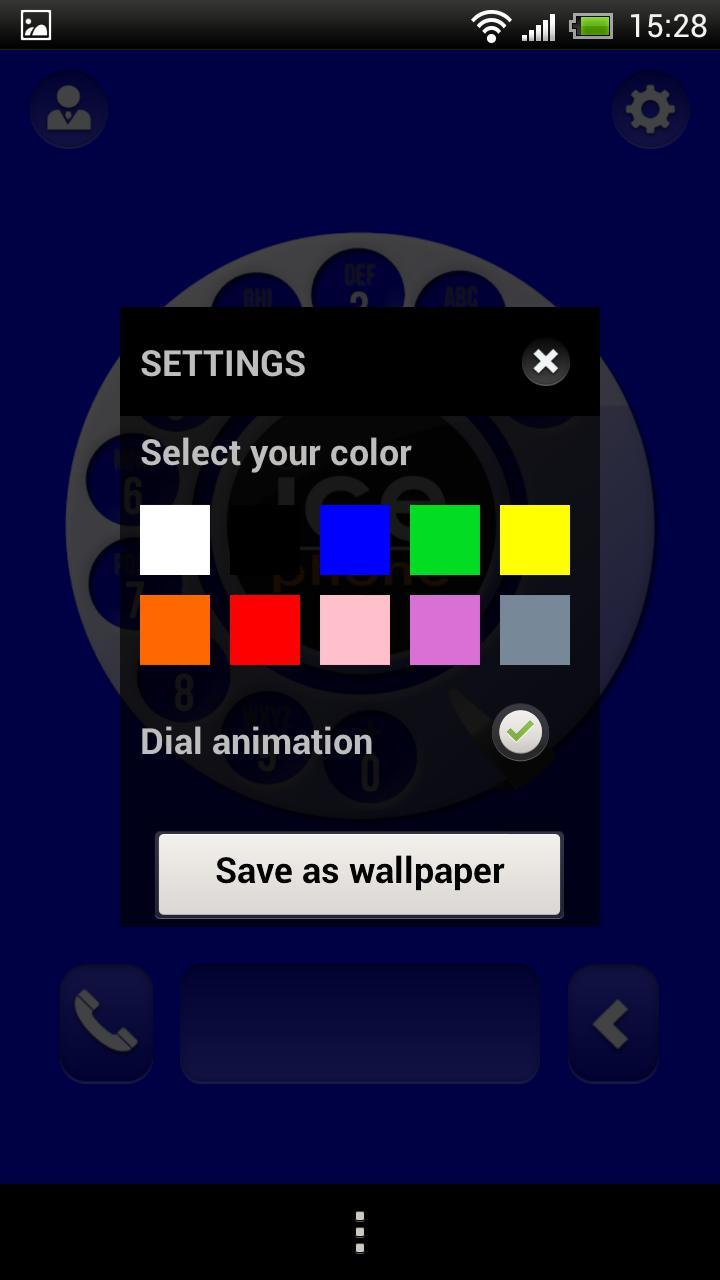This screenshot has height=1280, width=720.
Task: Choose the black color swatch
Action: (x=265, y=540)
